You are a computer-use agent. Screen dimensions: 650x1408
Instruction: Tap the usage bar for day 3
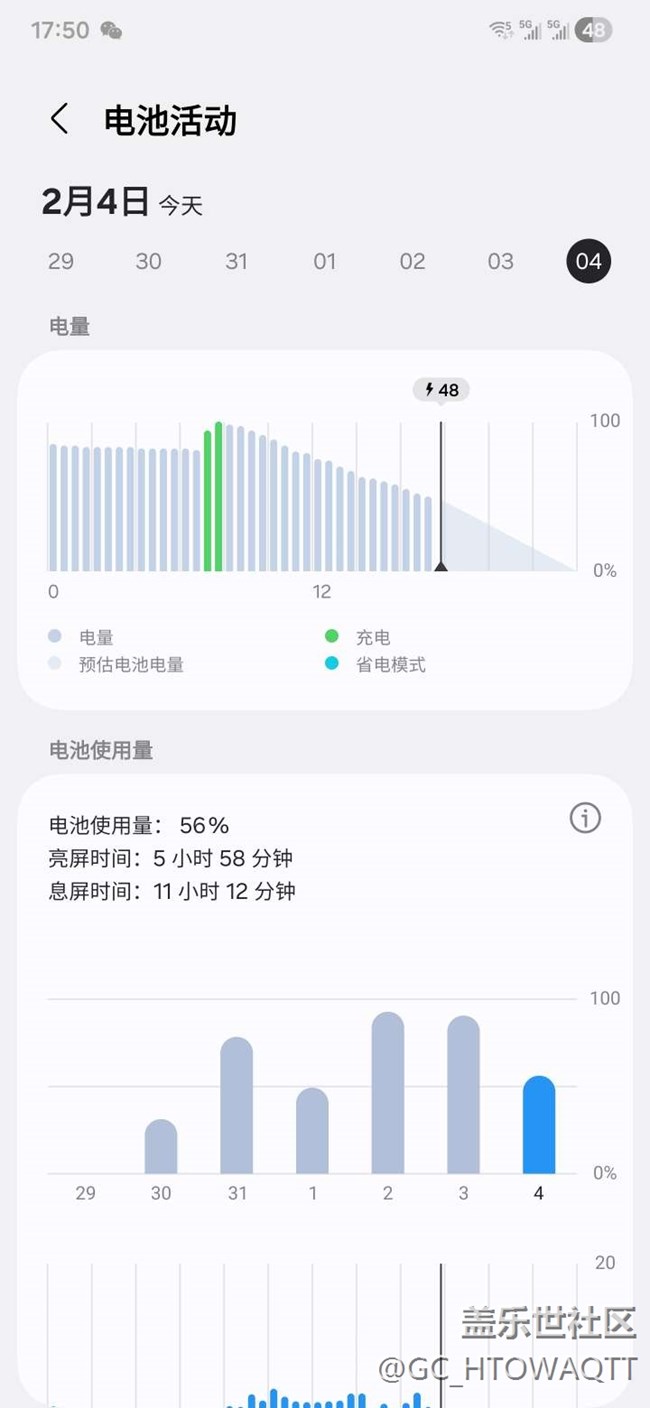click(x=463, y=1096)
